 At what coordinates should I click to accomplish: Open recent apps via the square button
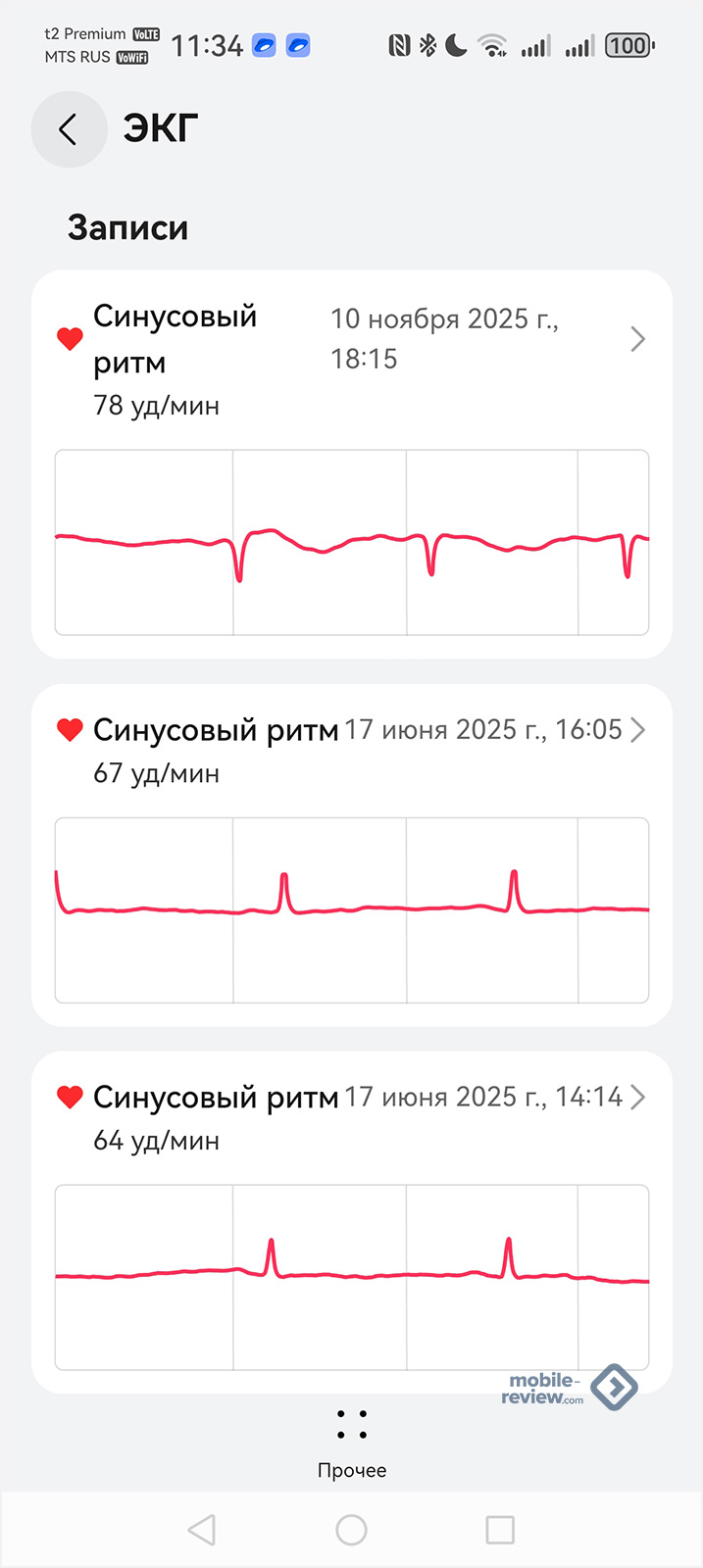(x=500, y=1530)
